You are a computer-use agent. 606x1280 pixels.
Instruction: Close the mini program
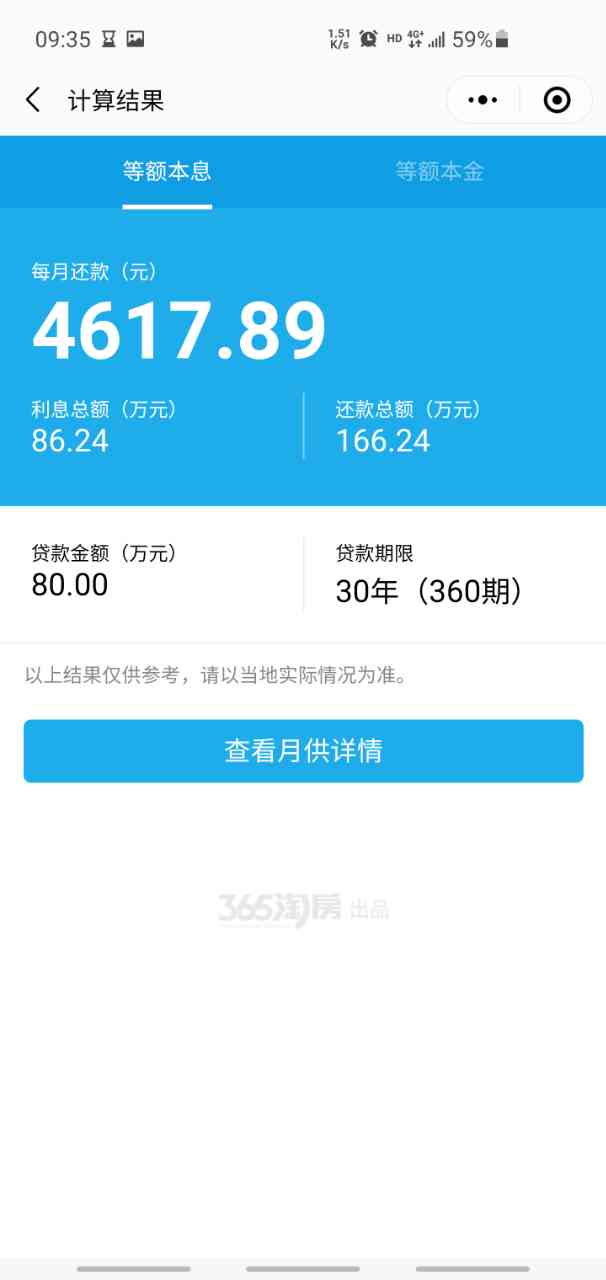557,100
